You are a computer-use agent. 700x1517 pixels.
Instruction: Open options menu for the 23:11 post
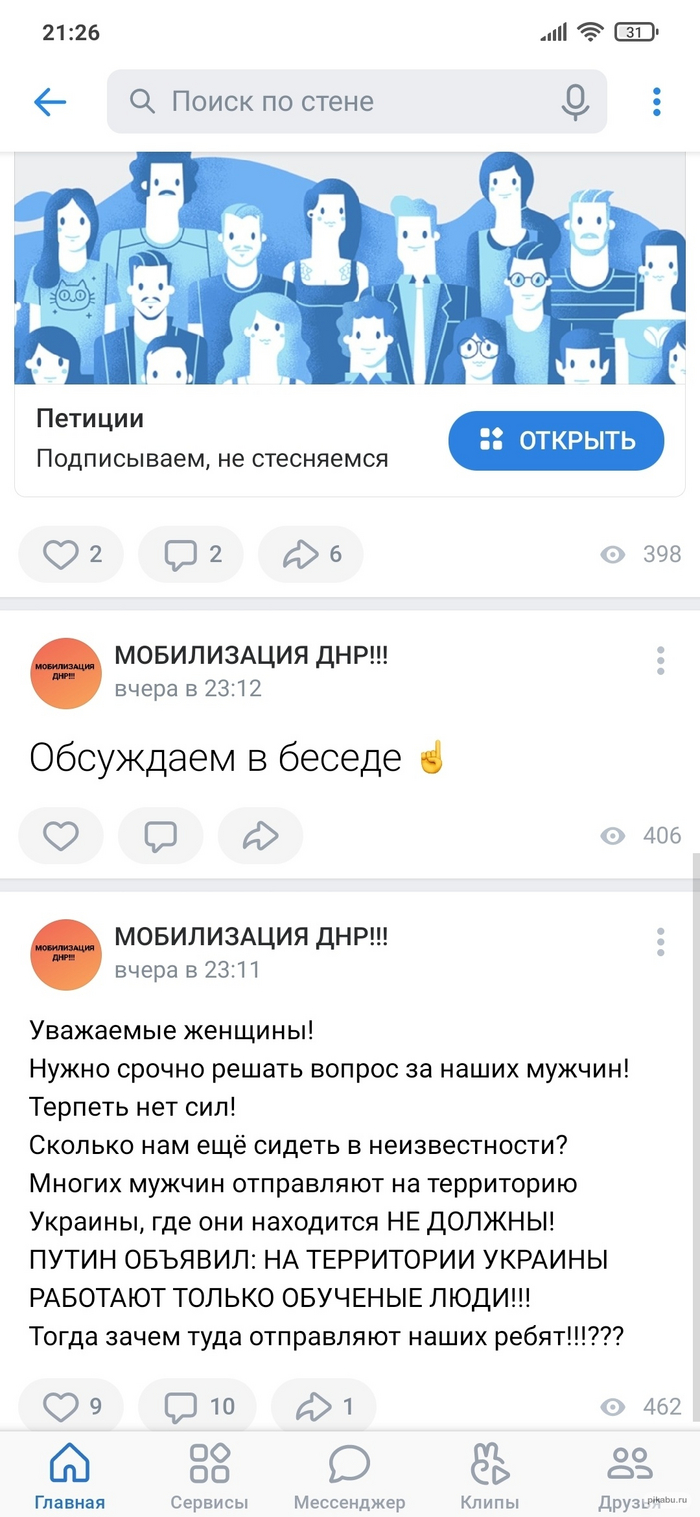660,942
